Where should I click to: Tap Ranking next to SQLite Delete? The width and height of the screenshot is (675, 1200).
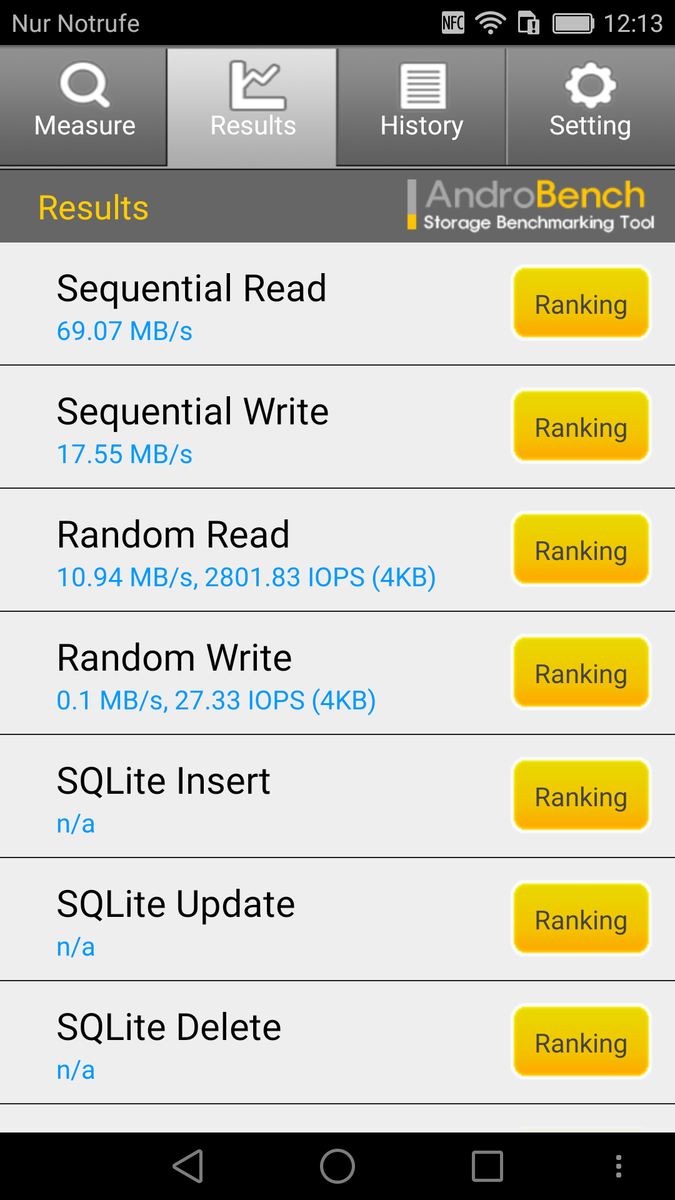[x=581, y=1042]
